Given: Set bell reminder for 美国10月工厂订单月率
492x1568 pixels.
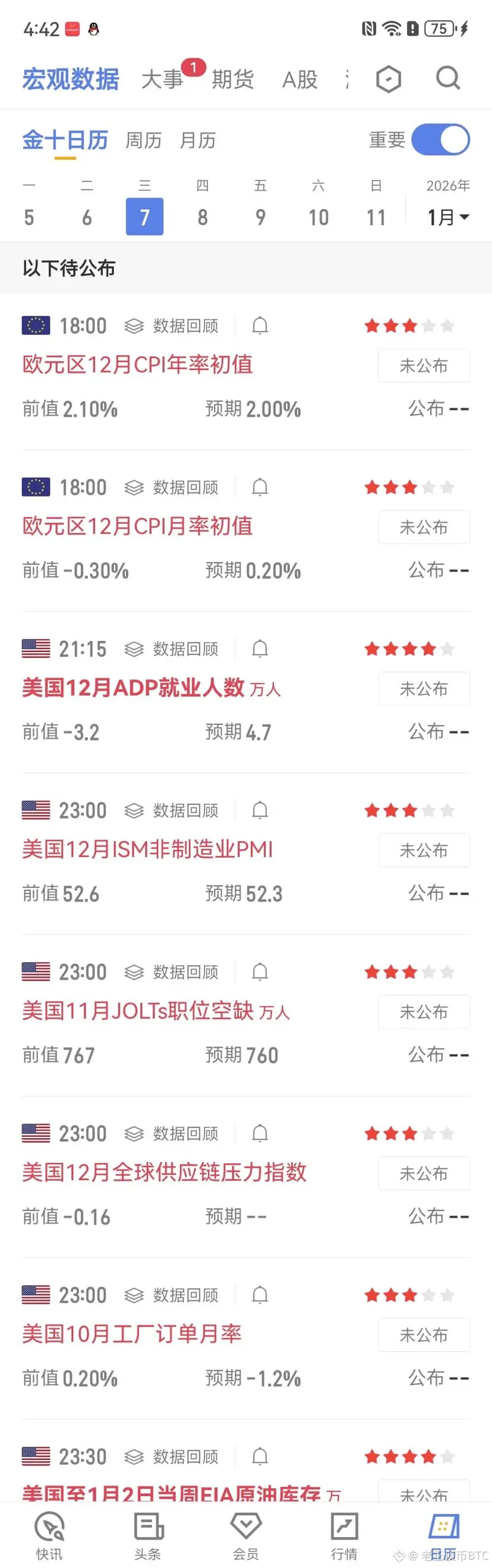Looking at the screenshot, I should (260, 1295).
